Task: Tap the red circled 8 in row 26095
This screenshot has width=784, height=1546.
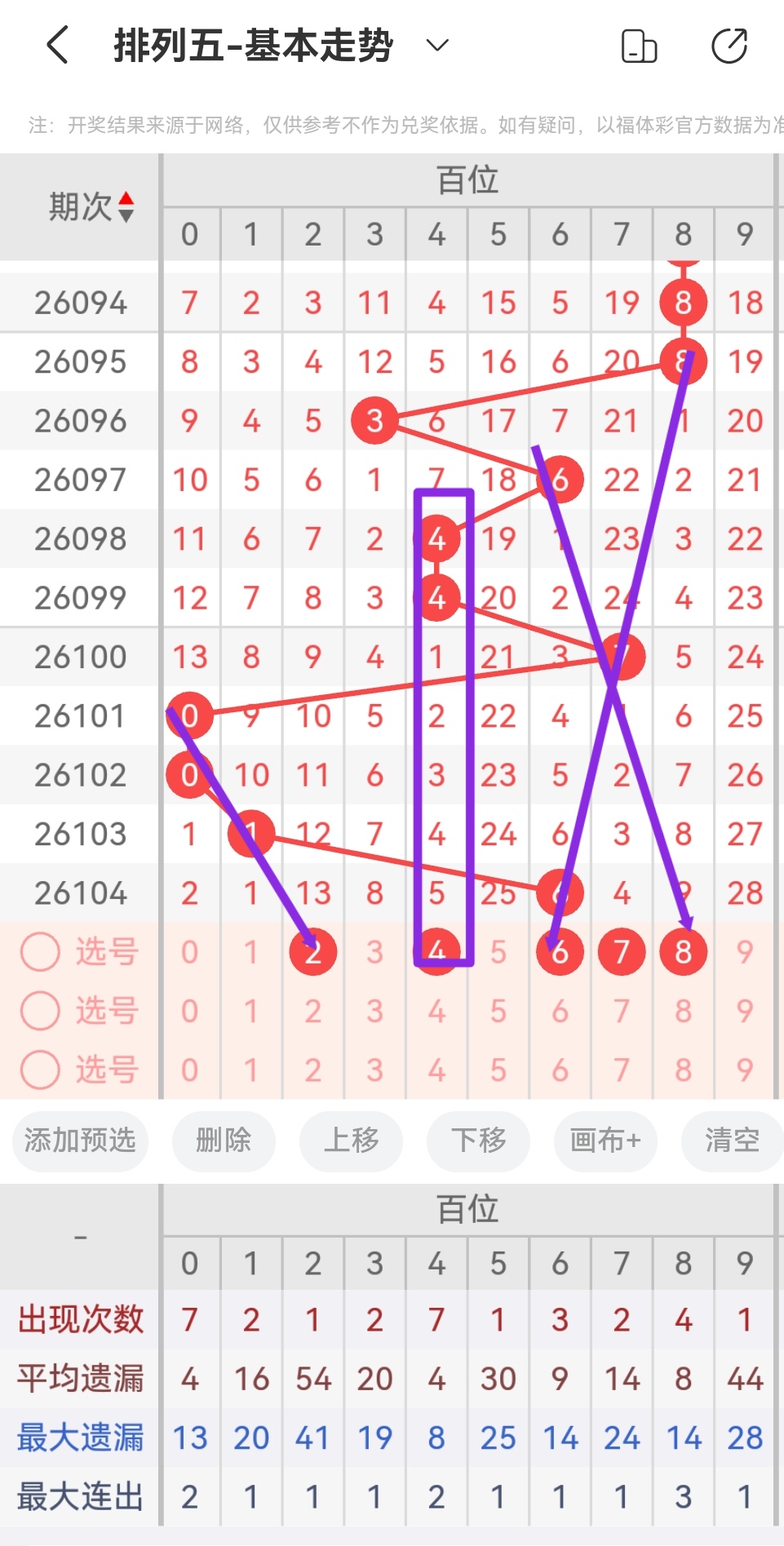Action: (x=683, y=361)
